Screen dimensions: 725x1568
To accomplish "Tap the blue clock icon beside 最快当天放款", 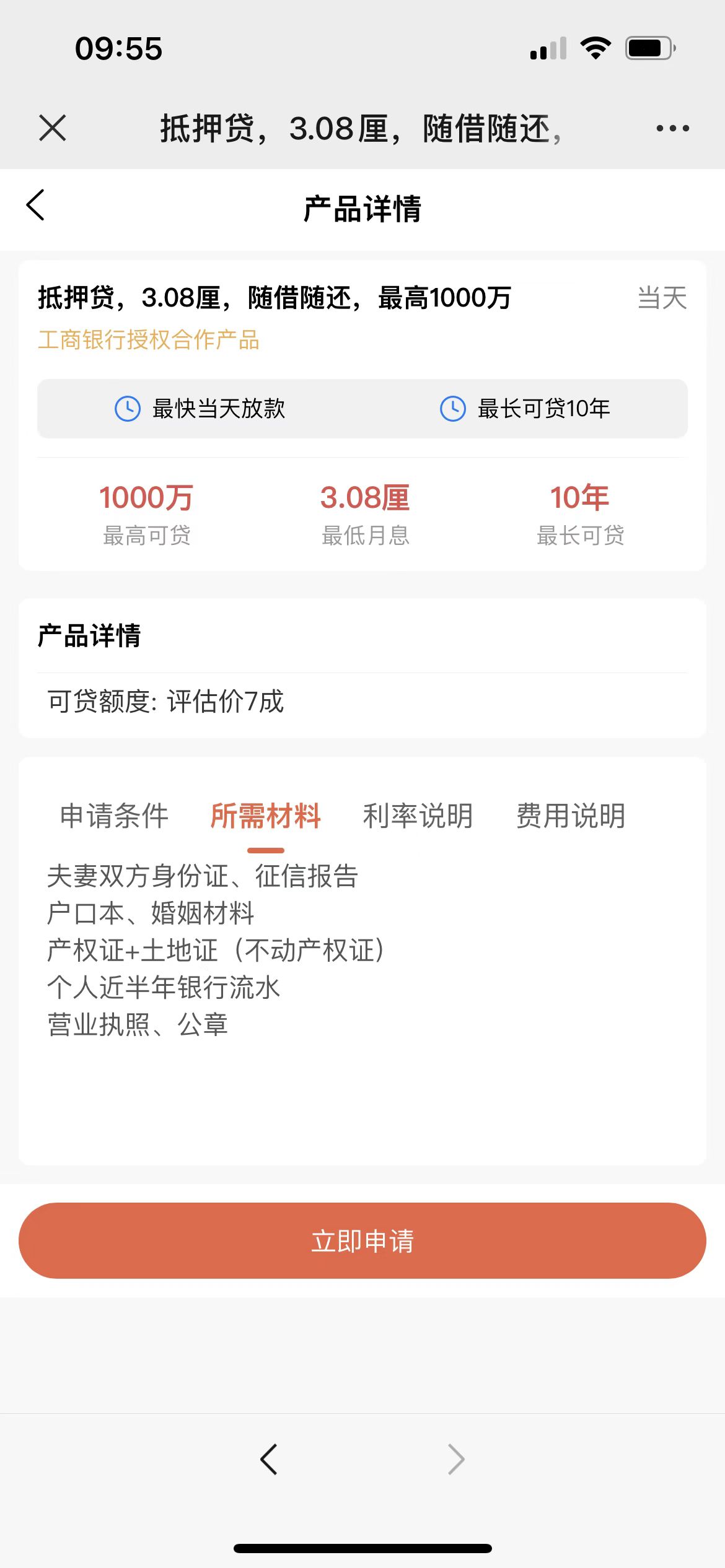I will click(x=126, y=408).
